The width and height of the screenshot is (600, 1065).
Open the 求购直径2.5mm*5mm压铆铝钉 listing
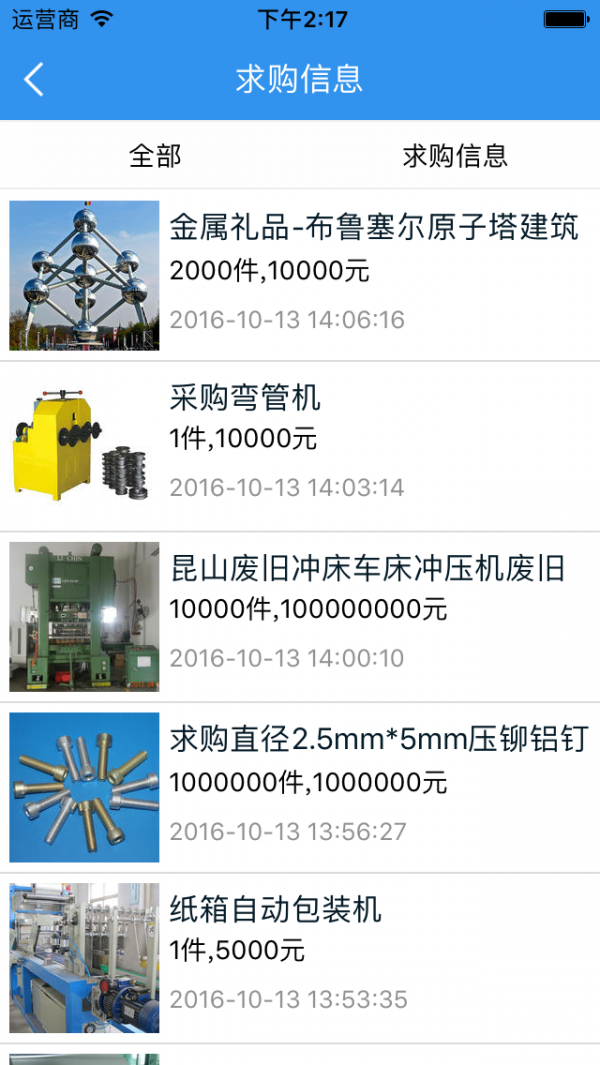tap(378, 740)
